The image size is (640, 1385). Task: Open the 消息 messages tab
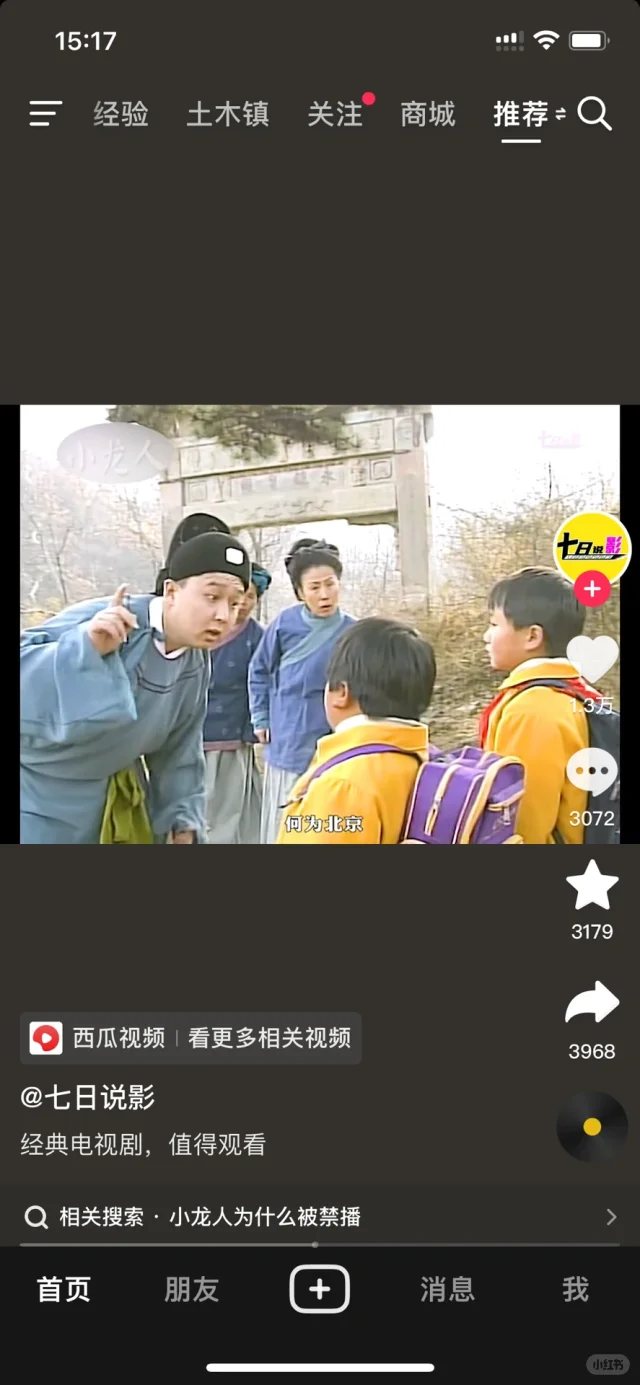pyautogui.click(x=447, y=1289)
